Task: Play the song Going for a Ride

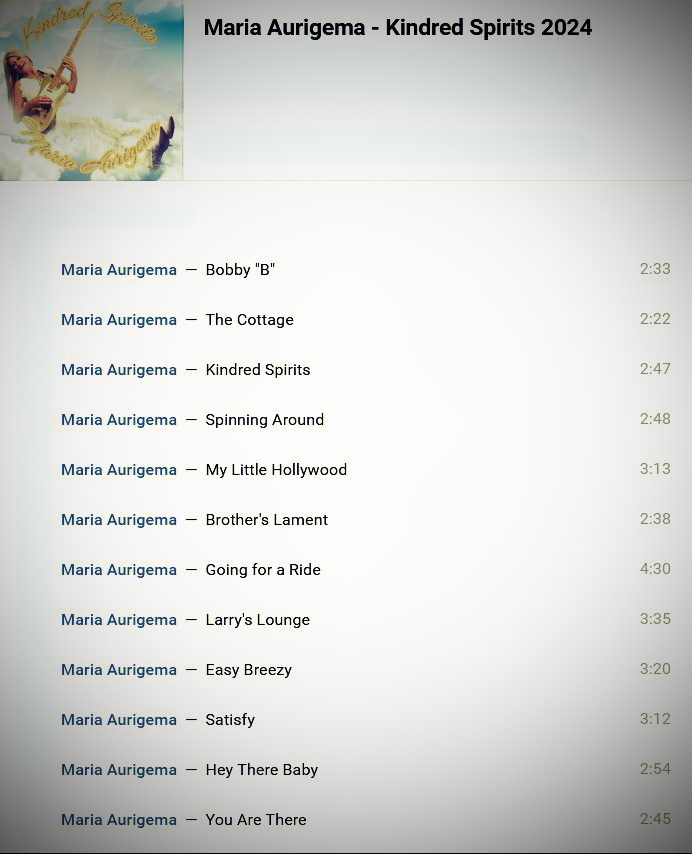Action: click(x=263, y=570)
